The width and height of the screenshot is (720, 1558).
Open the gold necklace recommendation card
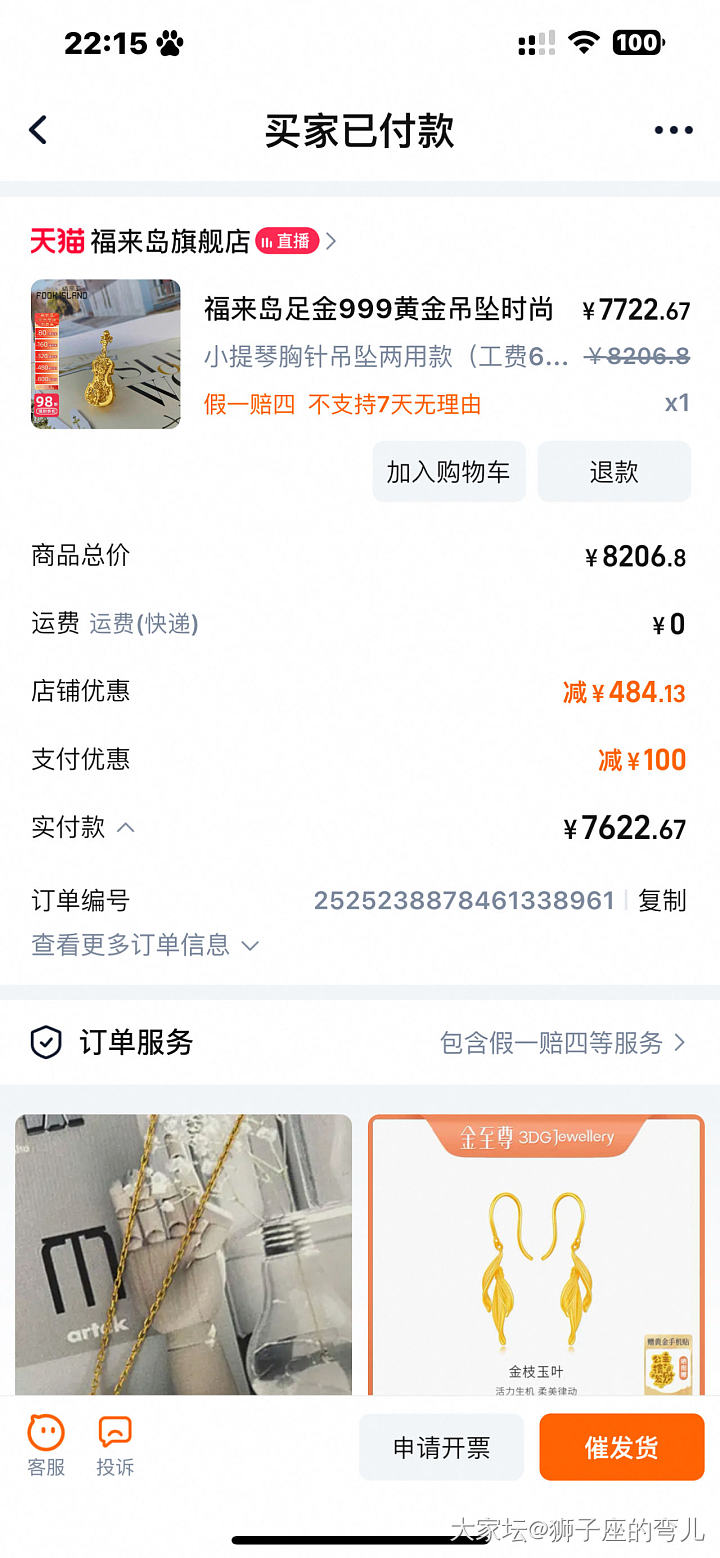tap(183, 1254)
